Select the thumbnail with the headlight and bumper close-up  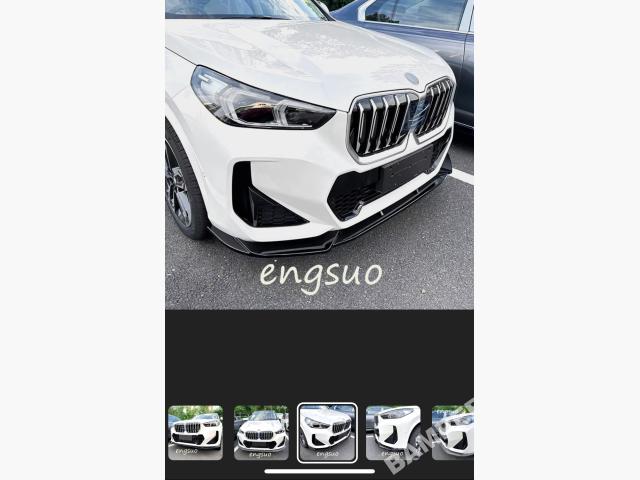click(x=393, y=432)
